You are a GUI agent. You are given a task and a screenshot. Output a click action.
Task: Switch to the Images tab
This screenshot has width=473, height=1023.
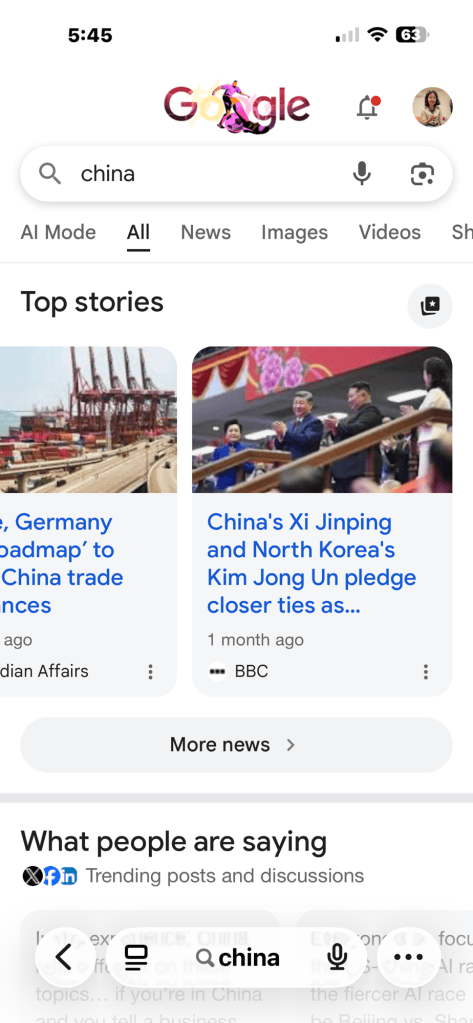(x=294, y=232)
